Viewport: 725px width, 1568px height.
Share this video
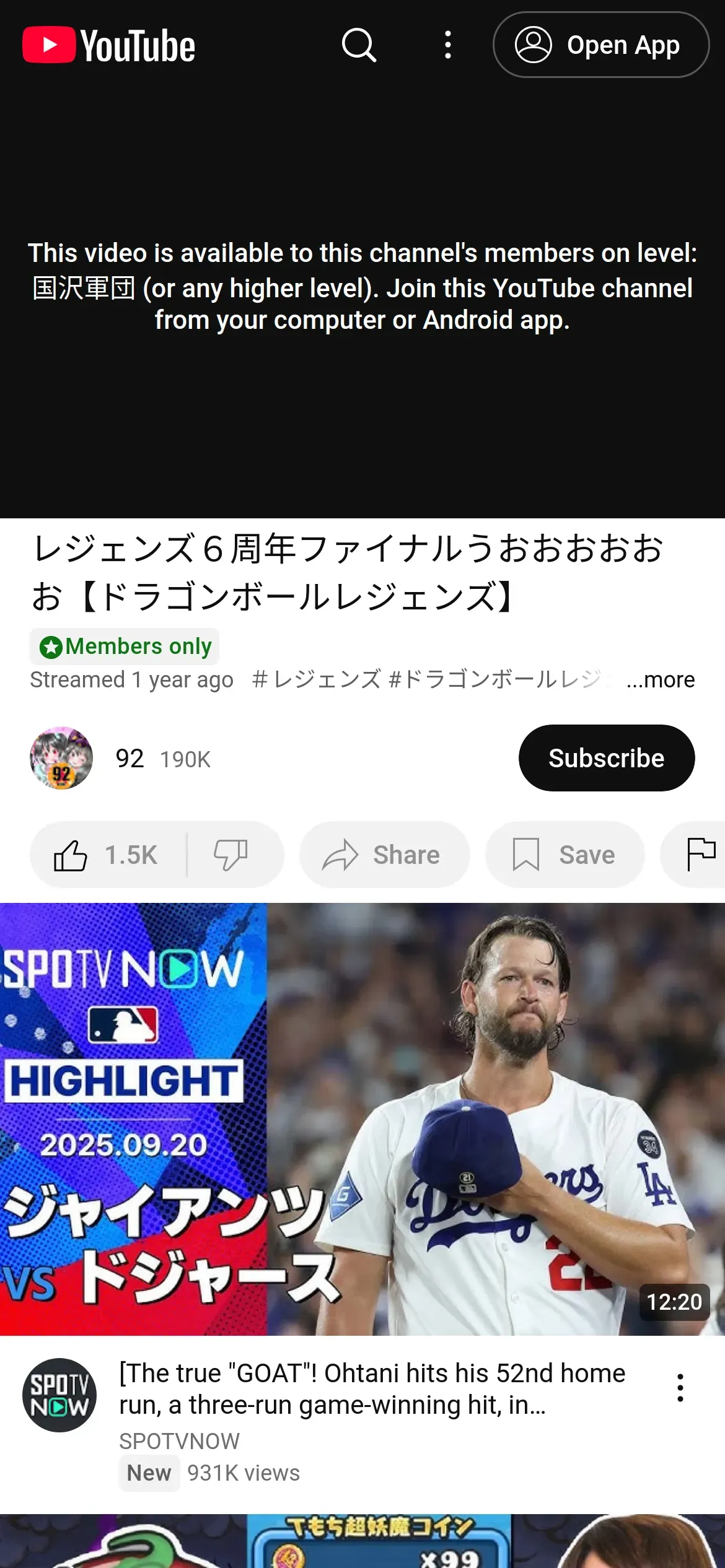tap(384, 855)
